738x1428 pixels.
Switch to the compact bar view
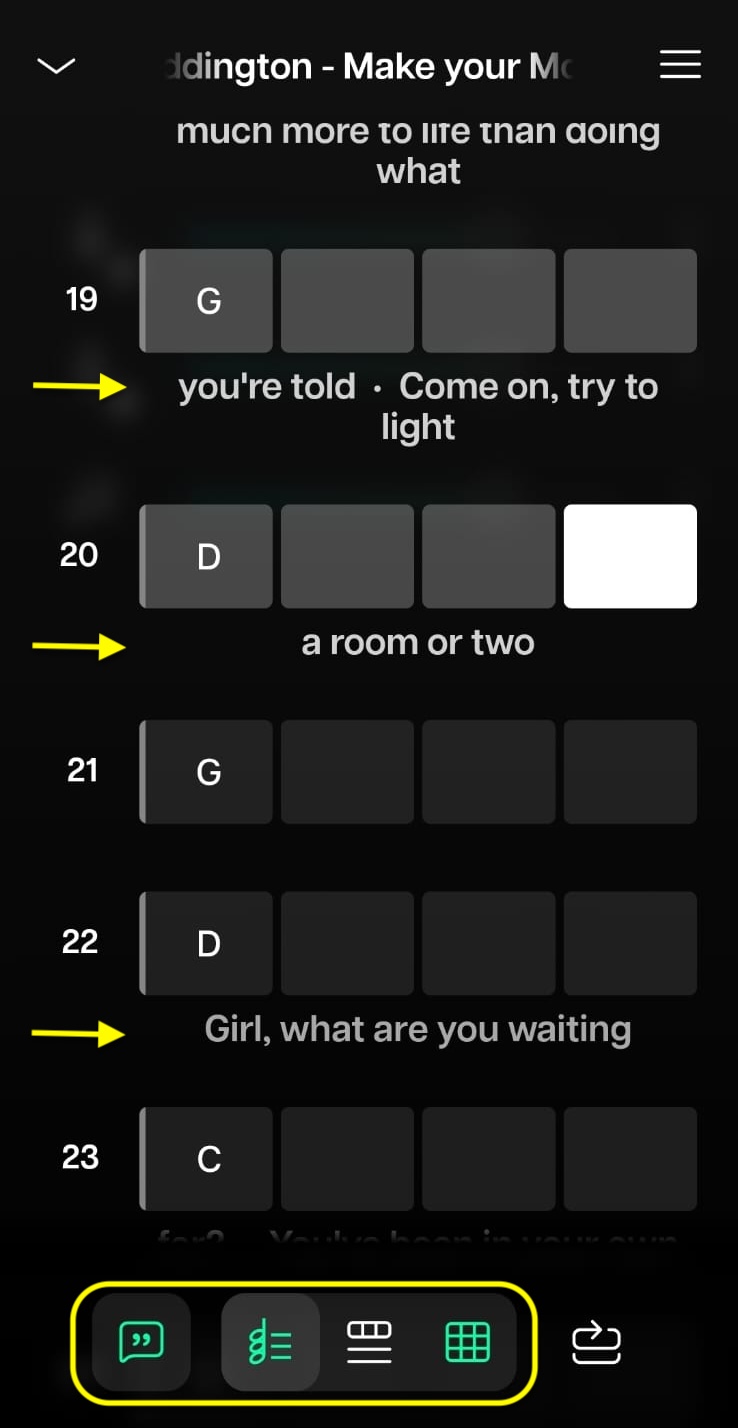click(x=369, y=1341)
